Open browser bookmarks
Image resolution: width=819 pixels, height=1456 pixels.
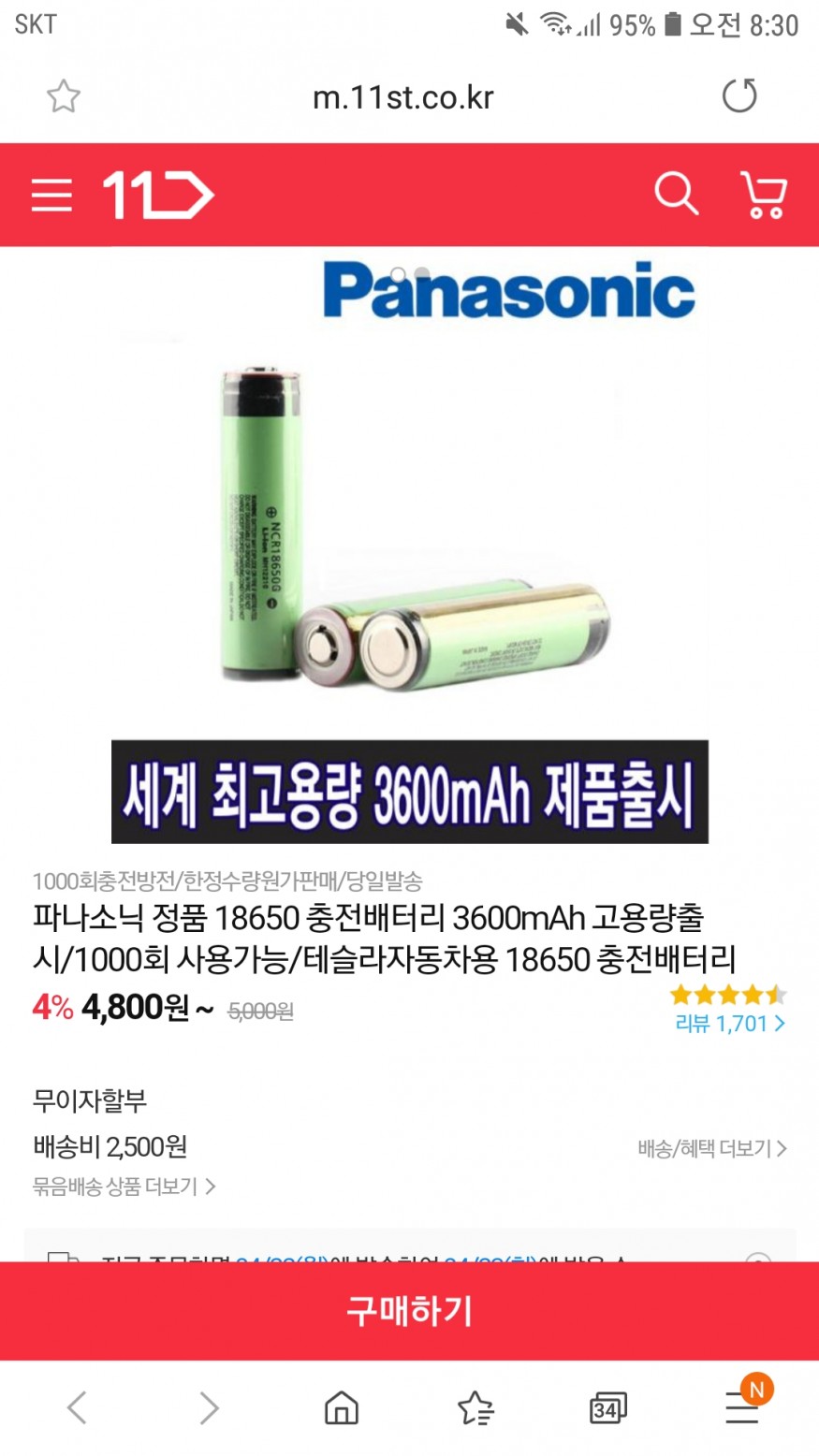point(475,1407)
